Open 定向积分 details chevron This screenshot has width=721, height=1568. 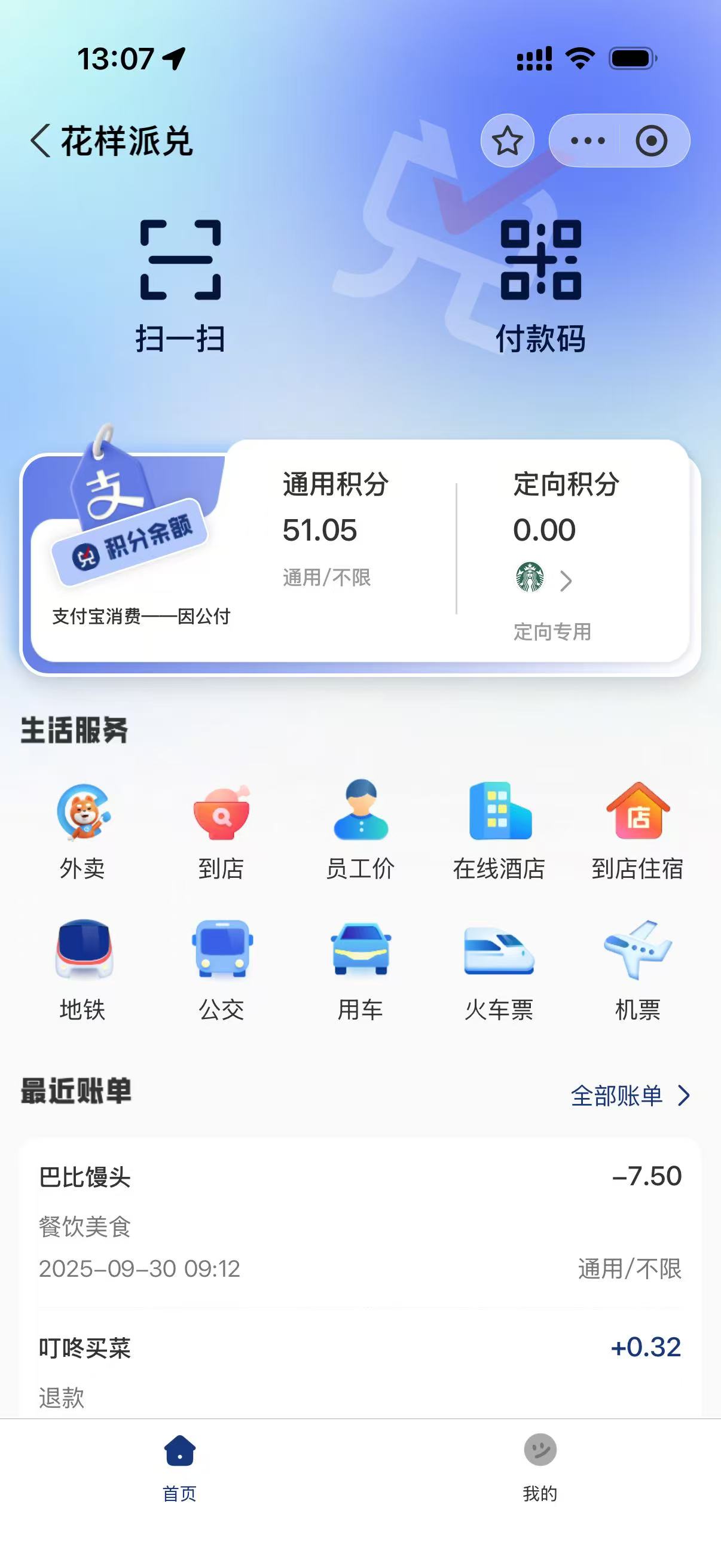[x=566, y=581]
